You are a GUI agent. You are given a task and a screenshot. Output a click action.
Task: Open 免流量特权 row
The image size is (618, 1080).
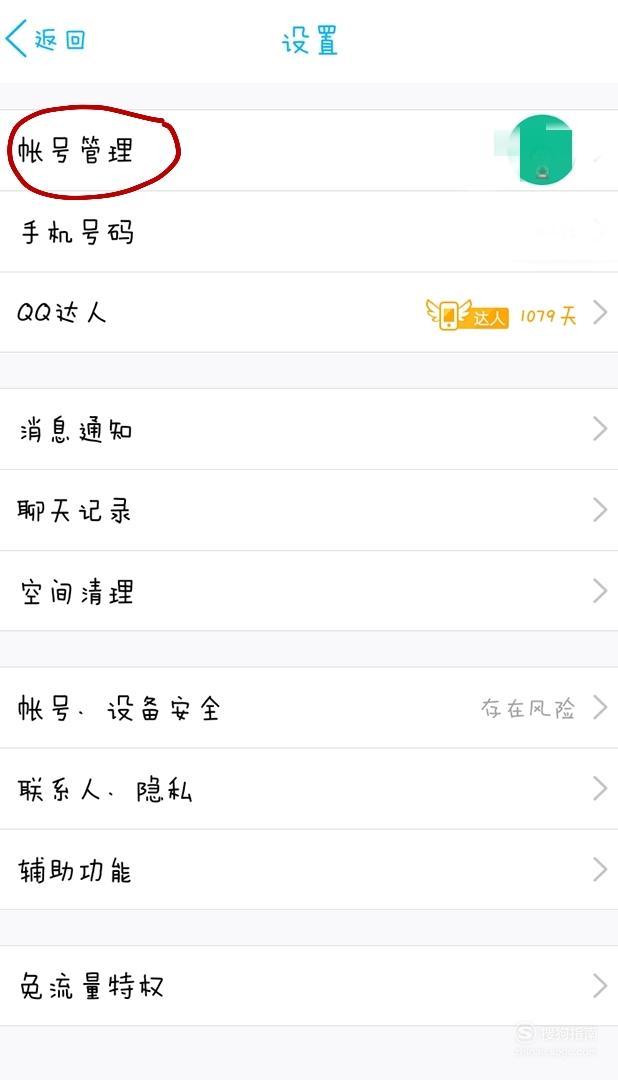tap(309, 986)
